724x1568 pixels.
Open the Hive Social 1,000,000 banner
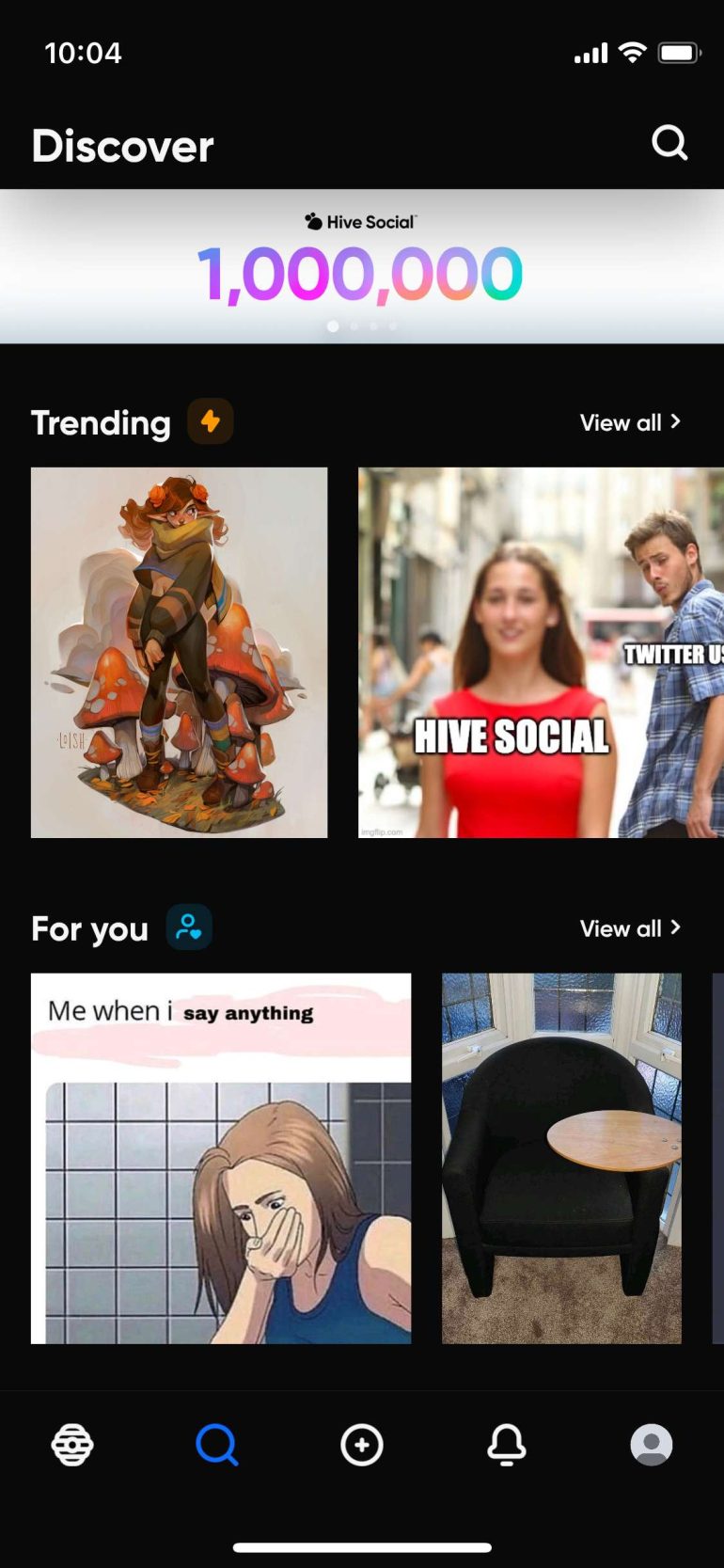click(x=362, y=268)
